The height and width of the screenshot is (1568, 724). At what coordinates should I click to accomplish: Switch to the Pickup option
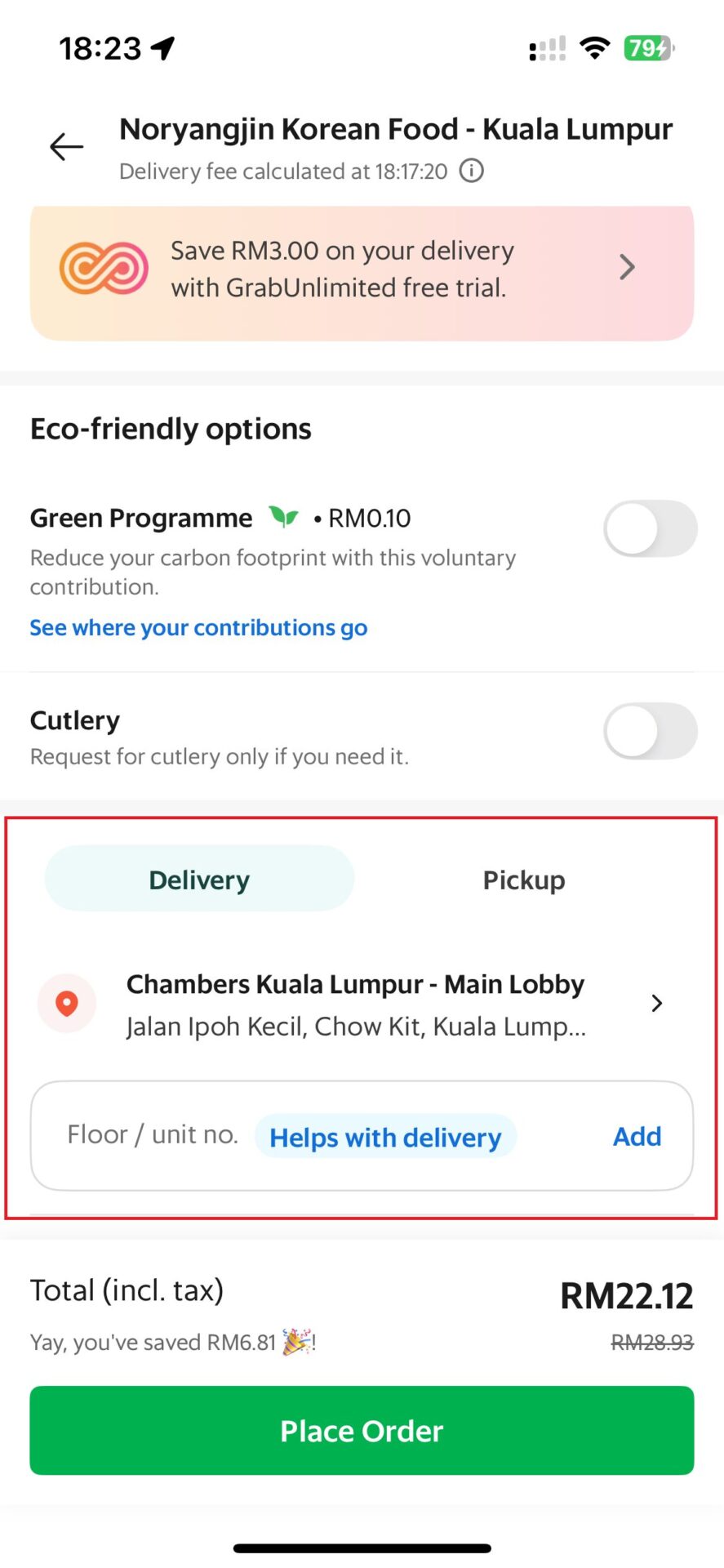click(x=524, y=880)
